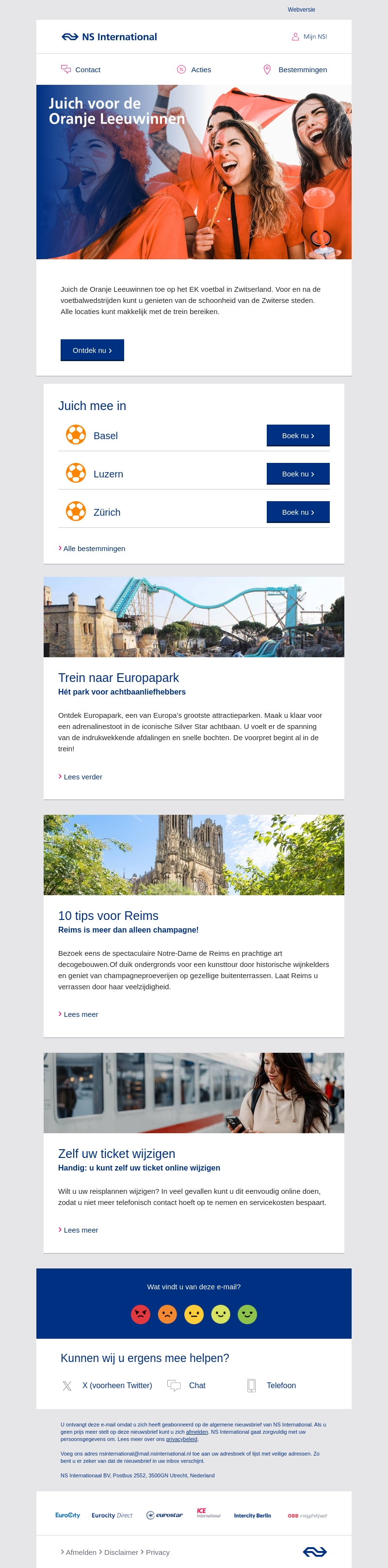Tap Afmelden in the footer
This screenshot has width=388, height=1568.
tap(80, 1553)
